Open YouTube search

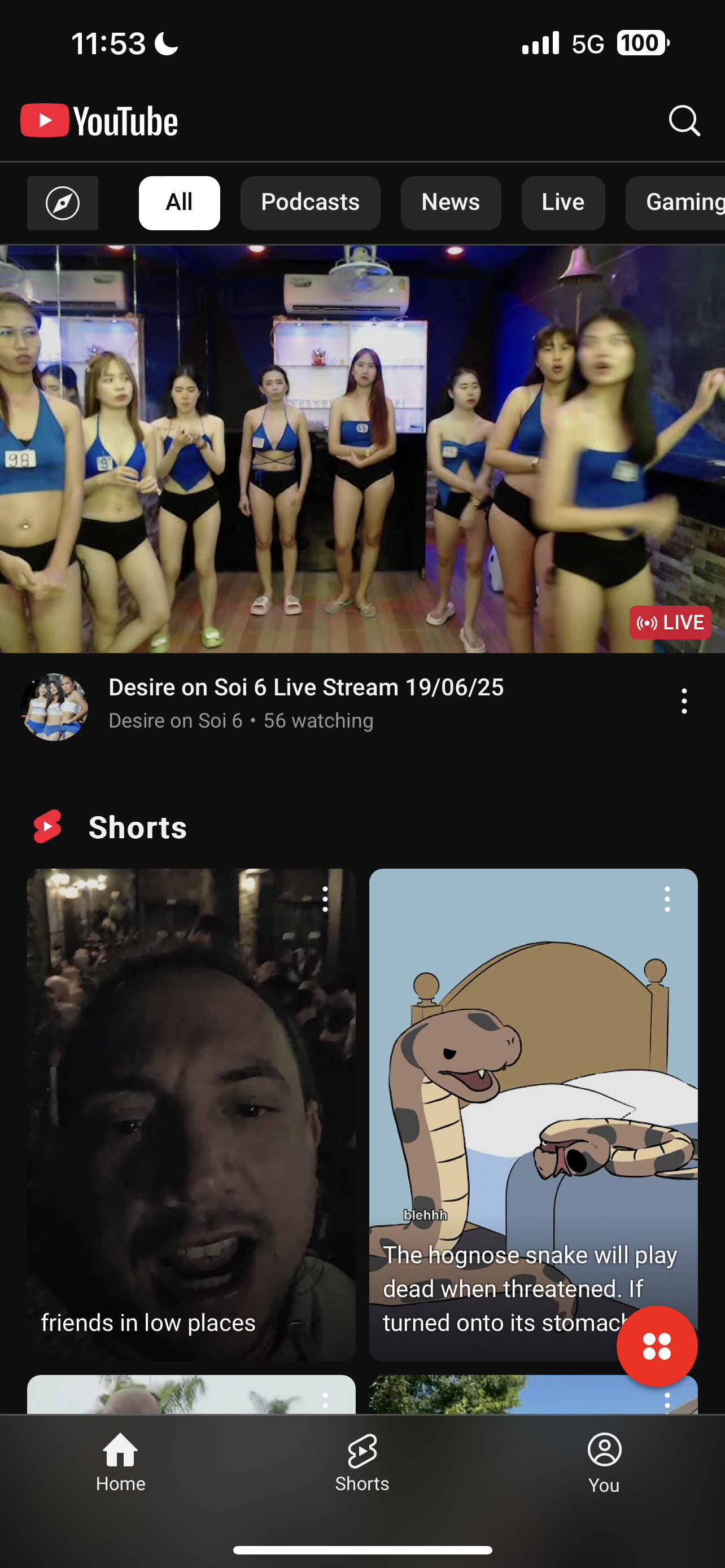tap(684, 121)
